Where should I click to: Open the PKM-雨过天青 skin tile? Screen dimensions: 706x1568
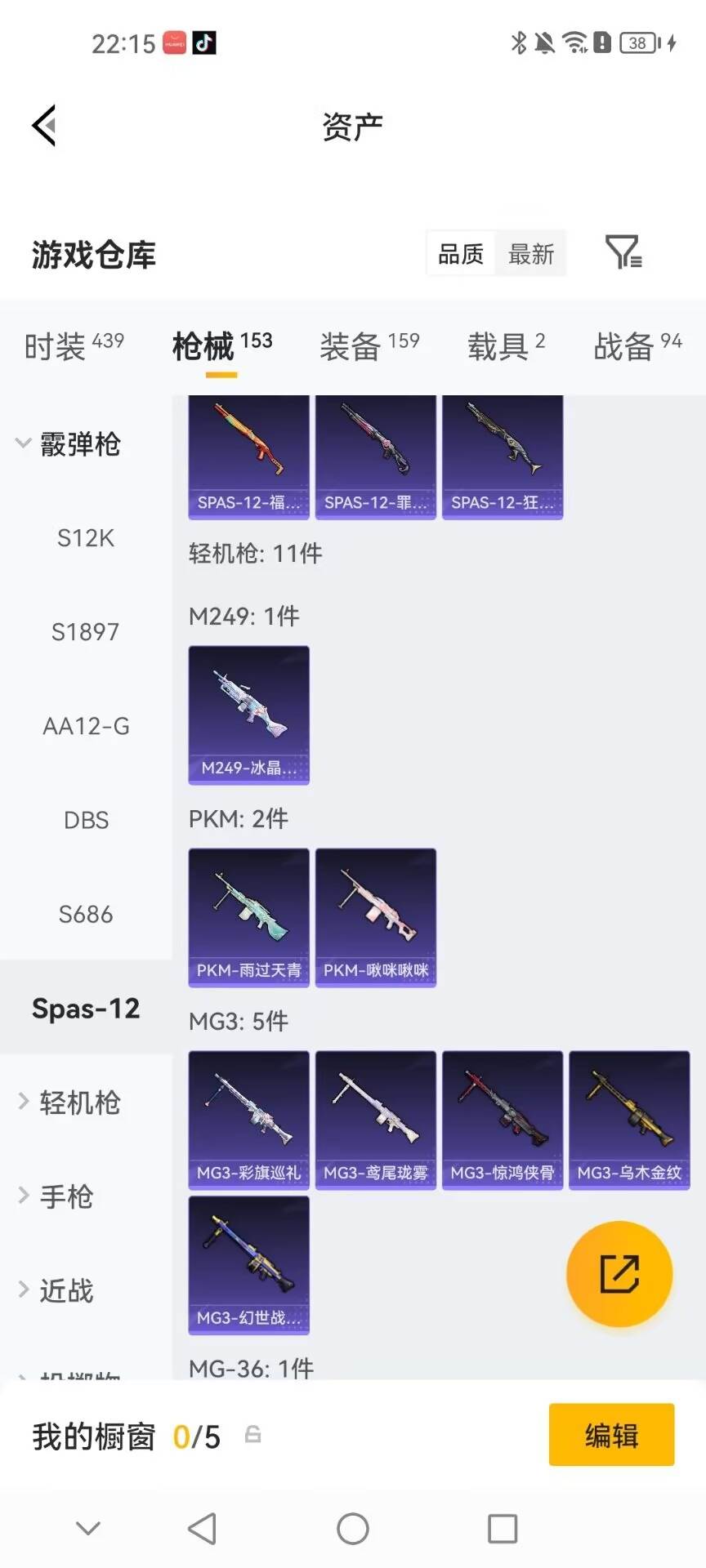pos(249,918)
